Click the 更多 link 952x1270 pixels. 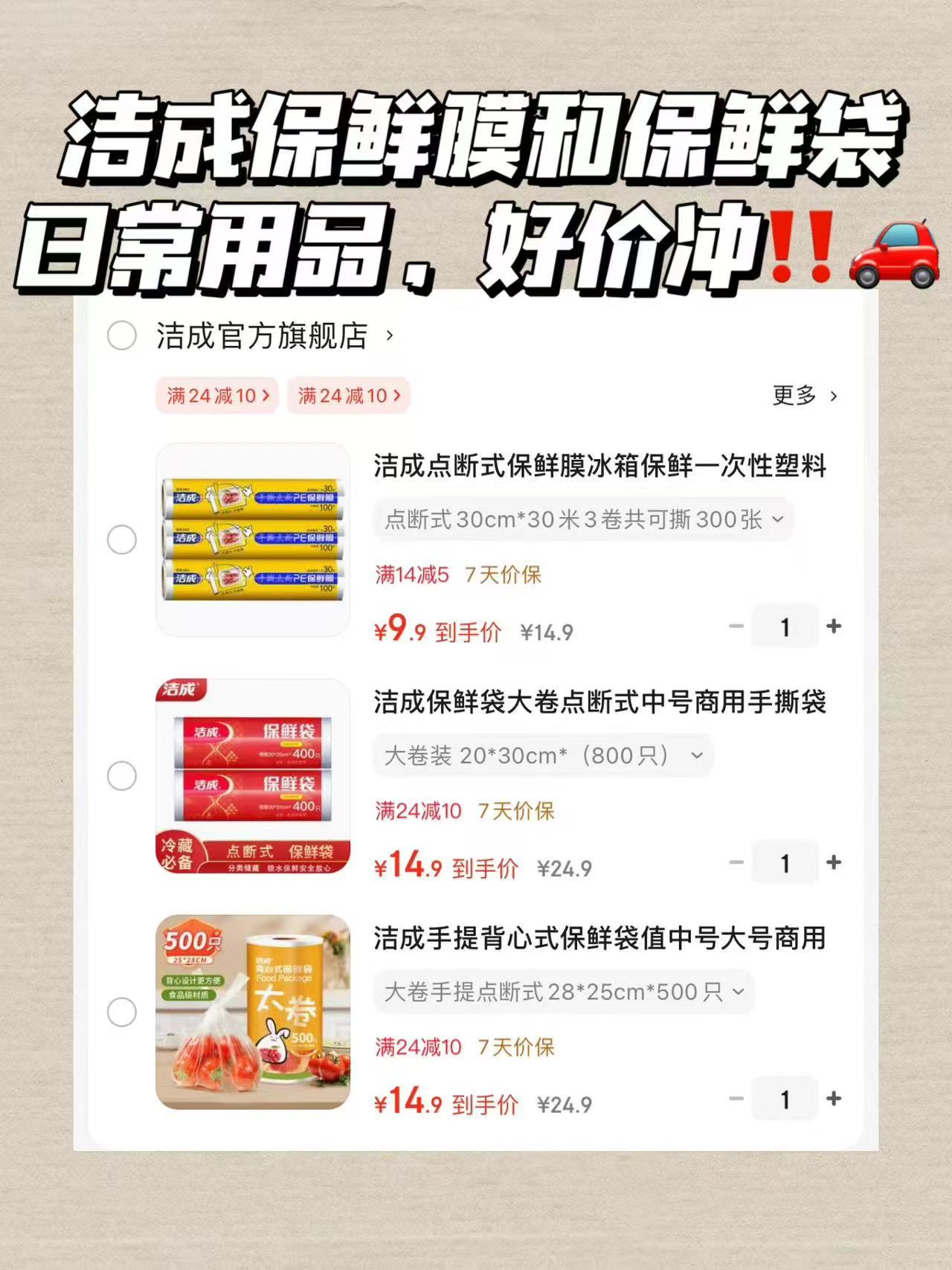[794, 397]
